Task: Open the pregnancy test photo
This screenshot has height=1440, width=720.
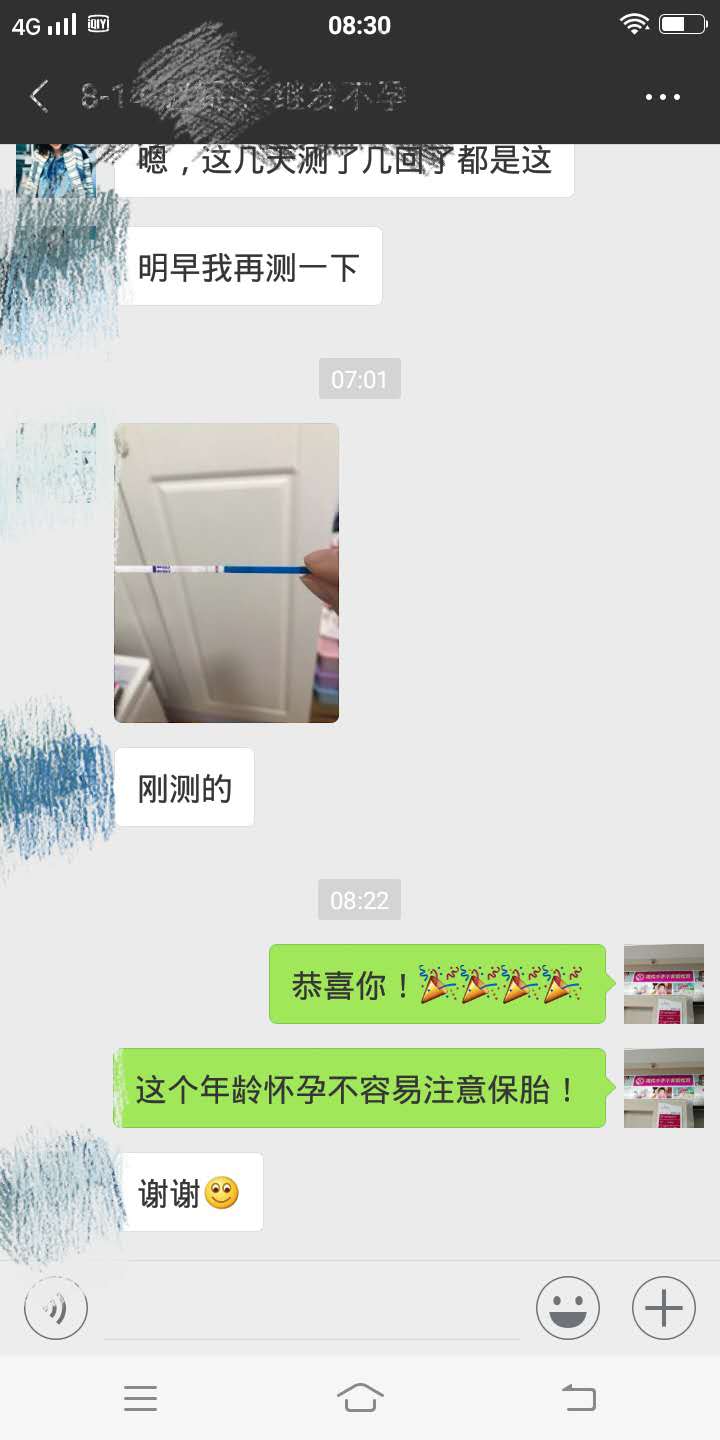Action: click(x=226, y=572)
